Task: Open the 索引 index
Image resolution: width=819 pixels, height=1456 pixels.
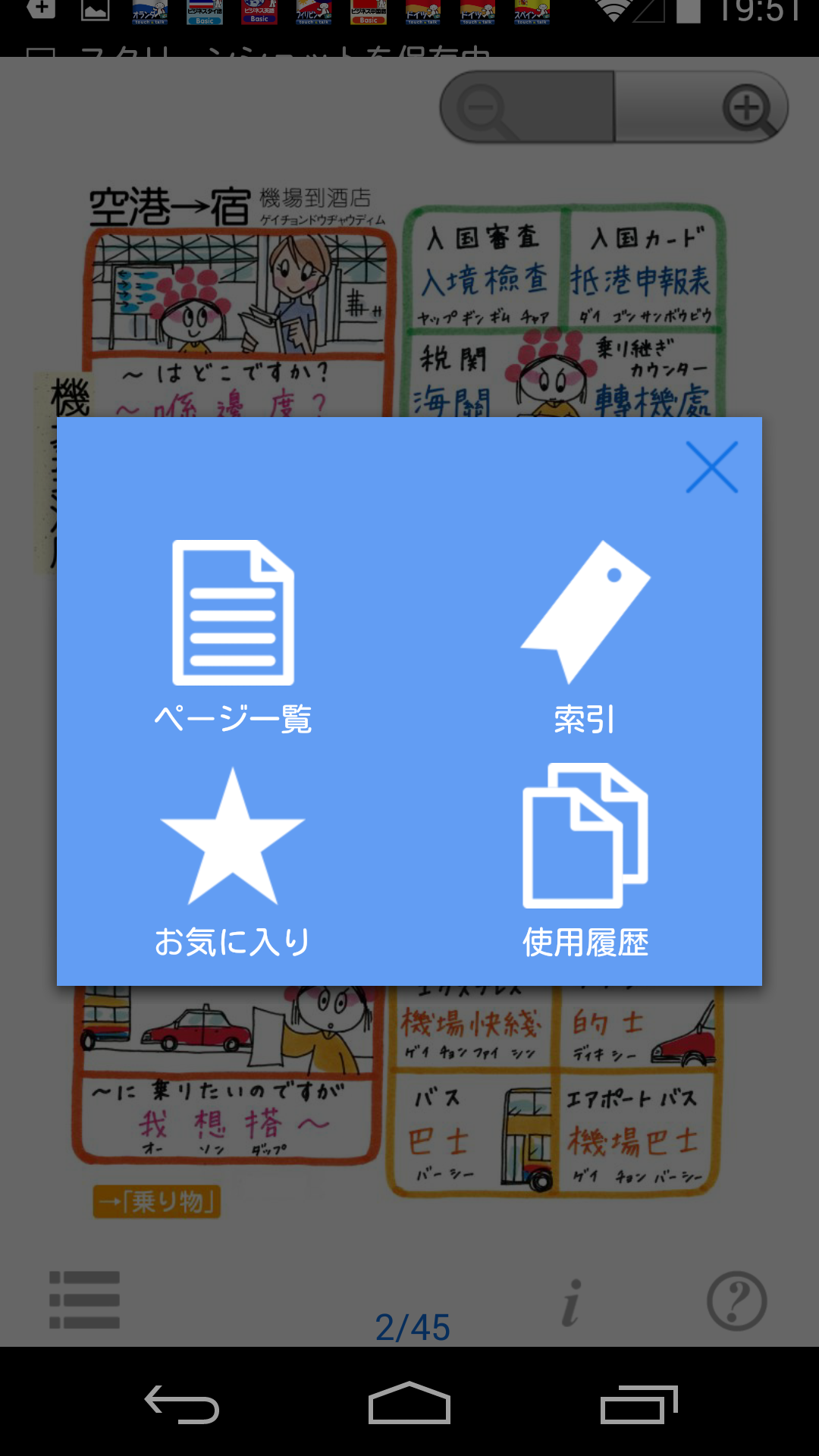Action: (x=585, y=635)
